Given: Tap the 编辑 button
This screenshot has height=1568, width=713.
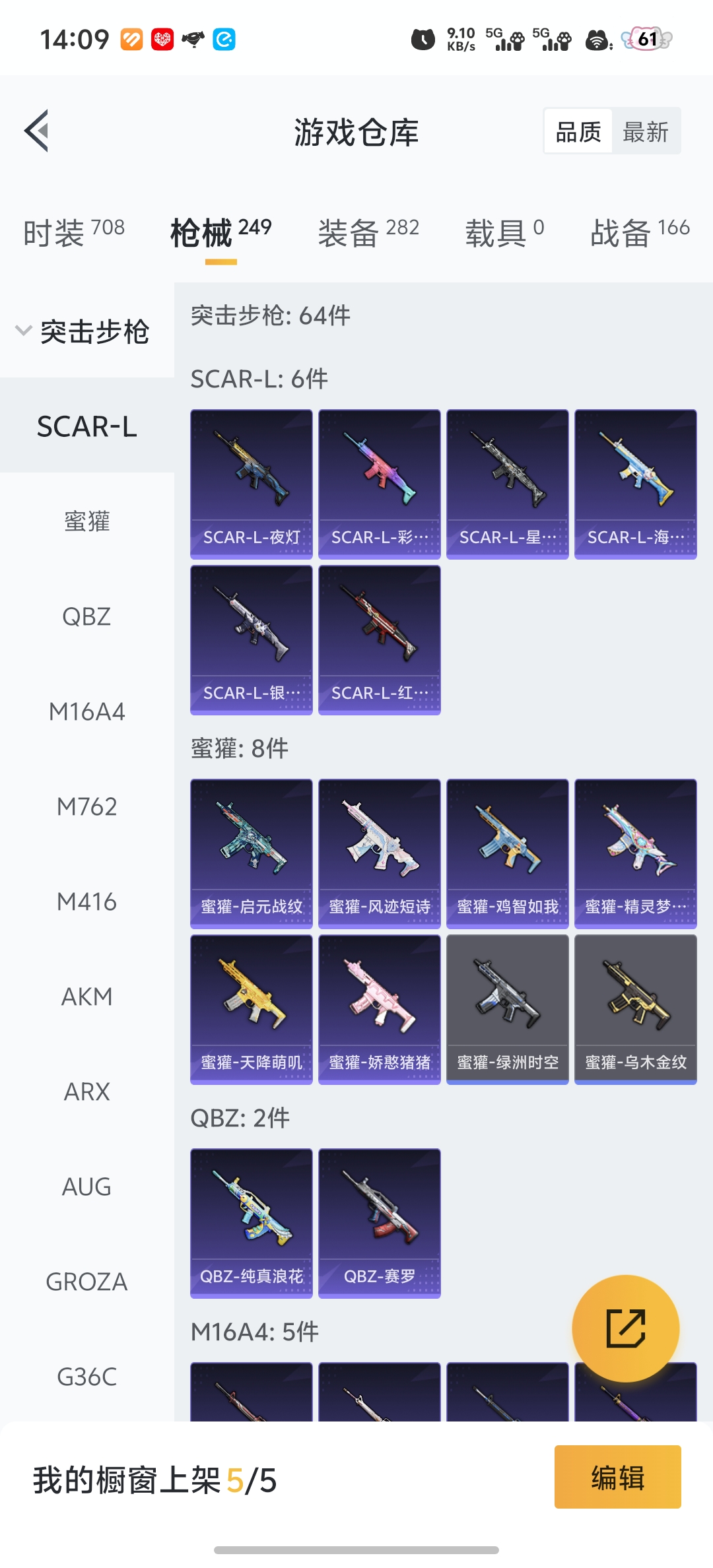Looking at the screenshot, I should click(x=617, y=1477).
